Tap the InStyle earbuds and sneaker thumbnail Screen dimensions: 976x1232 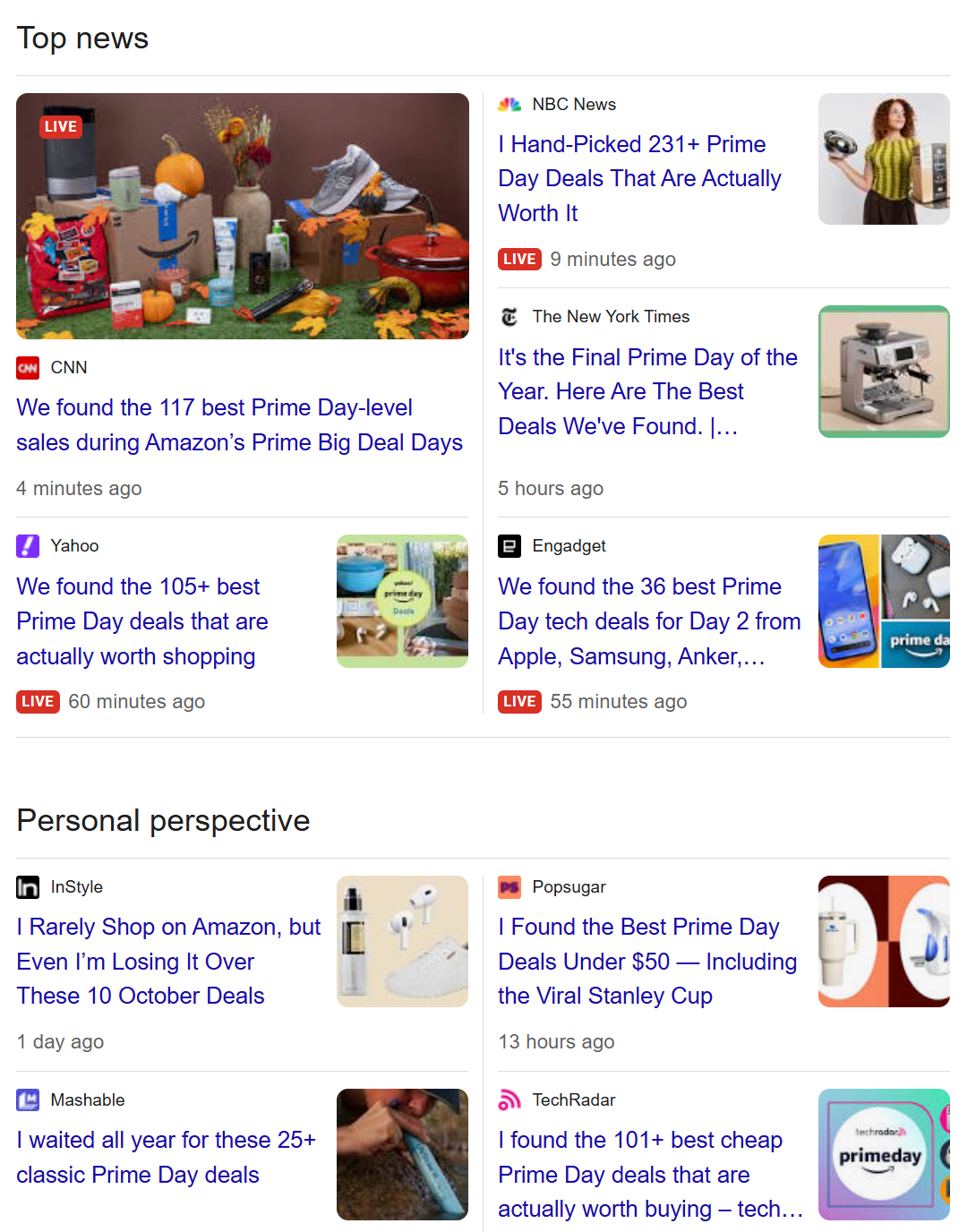[402, 941]
